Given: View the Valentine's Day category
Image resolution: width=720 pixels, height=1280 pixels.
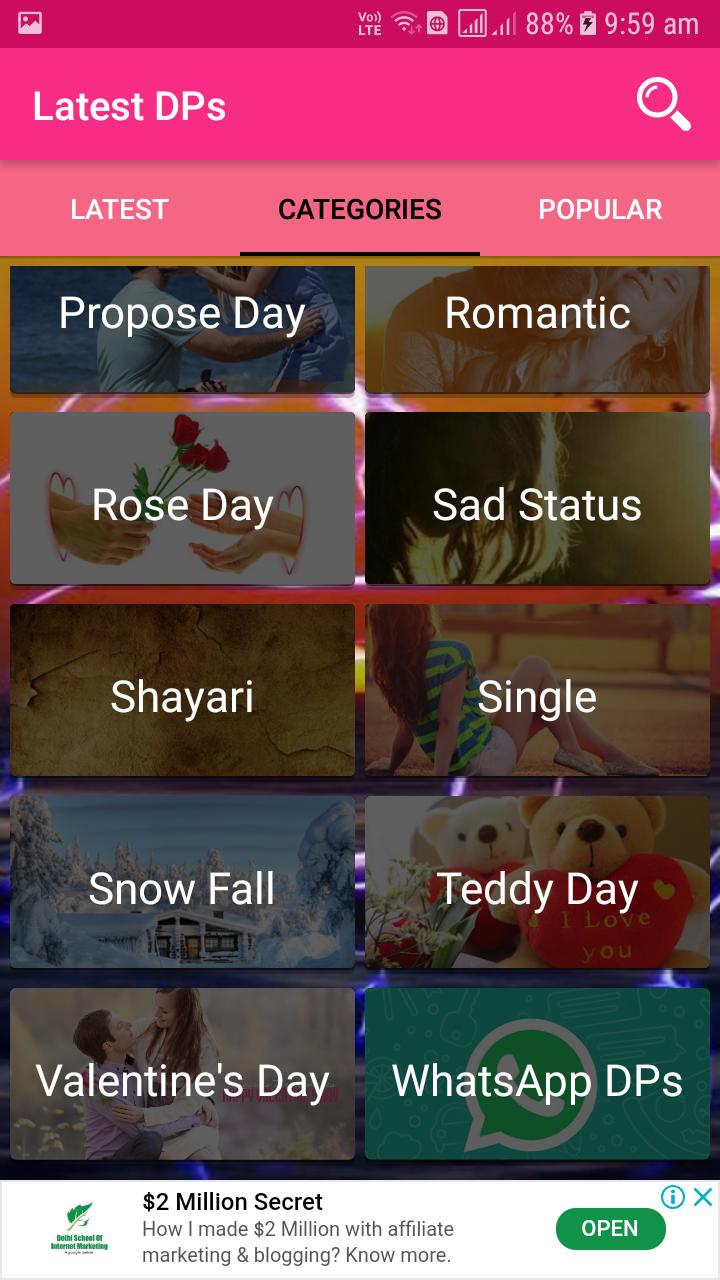Looking at the screenshot, I should click(x=182, y=1074).
